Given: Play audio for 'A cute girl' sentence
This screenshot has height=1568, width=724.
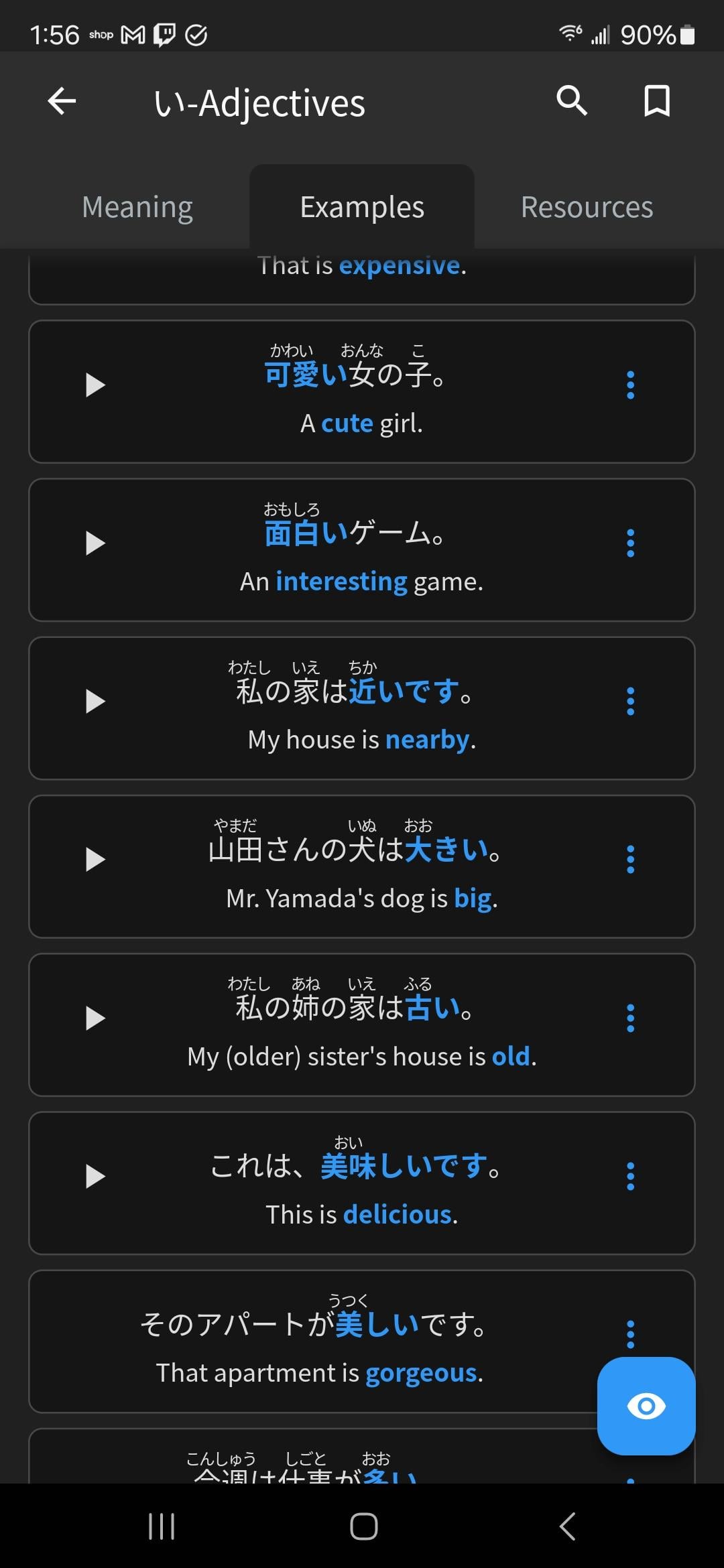Looking at the screenshot, I should (95, 385).
